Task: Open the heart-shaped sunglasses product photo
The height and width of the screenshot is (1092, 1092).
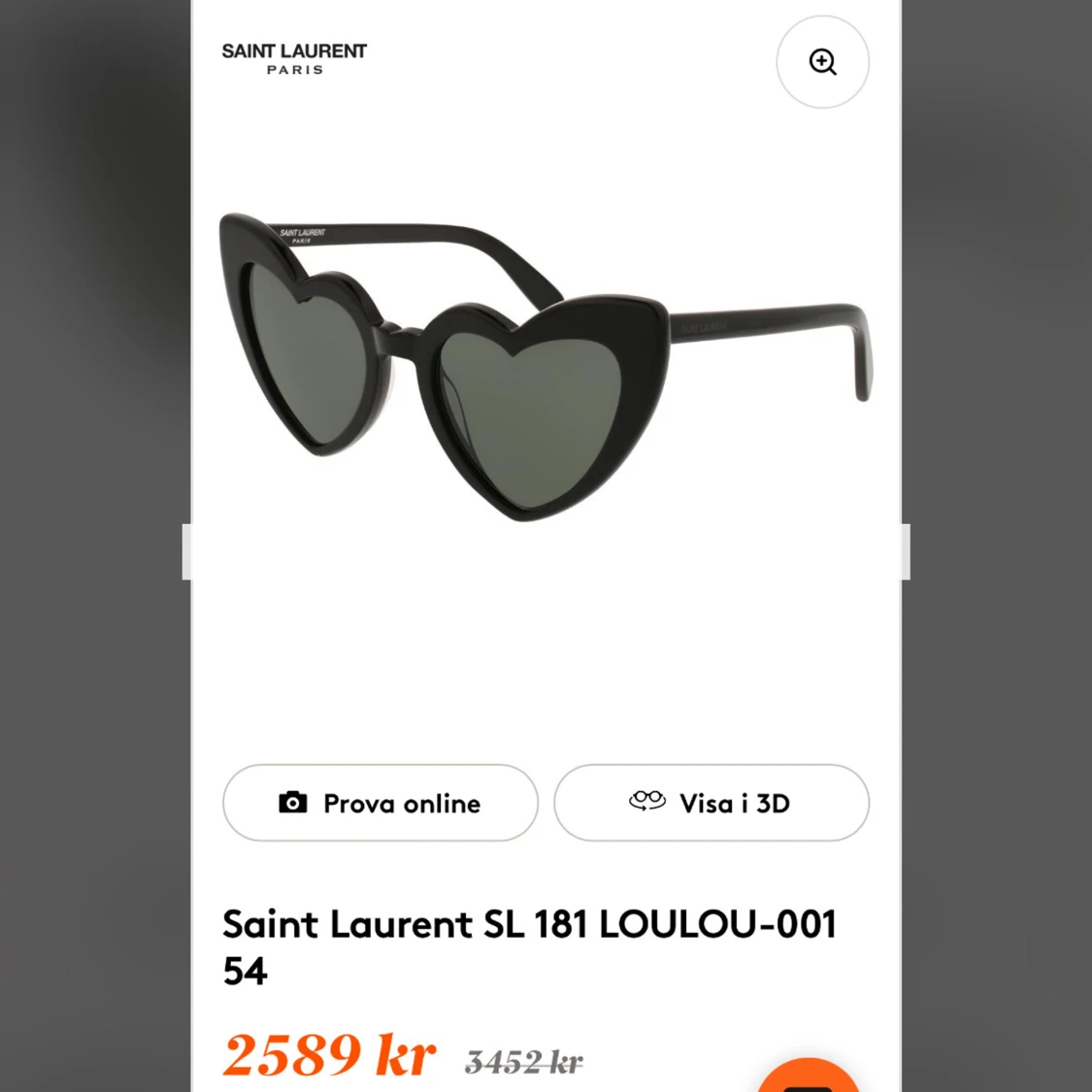Action: pos(544,369)
